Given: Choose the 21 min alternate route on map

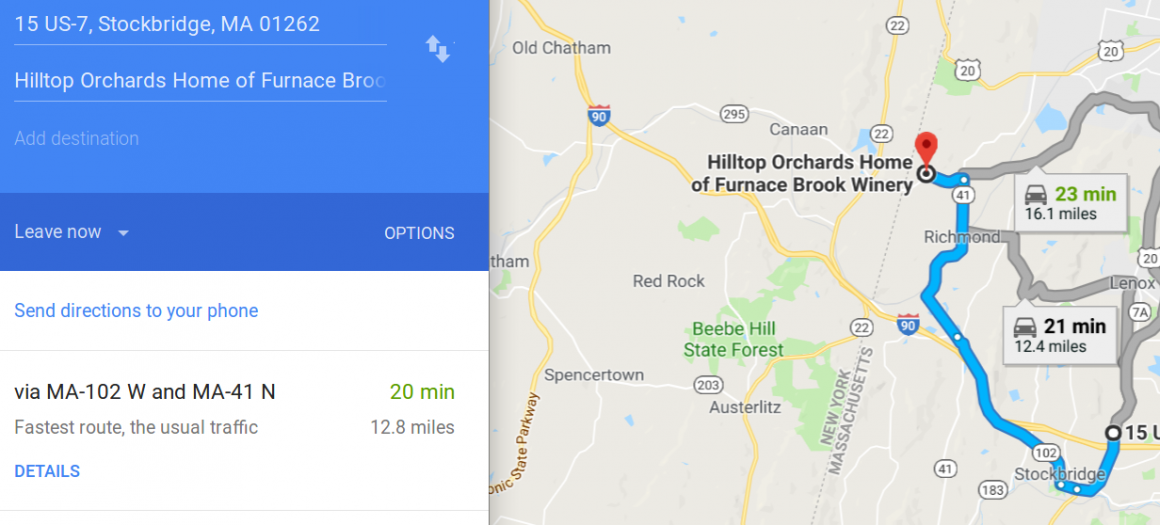Looking at the screenshot, I should tap(1060, 335).
